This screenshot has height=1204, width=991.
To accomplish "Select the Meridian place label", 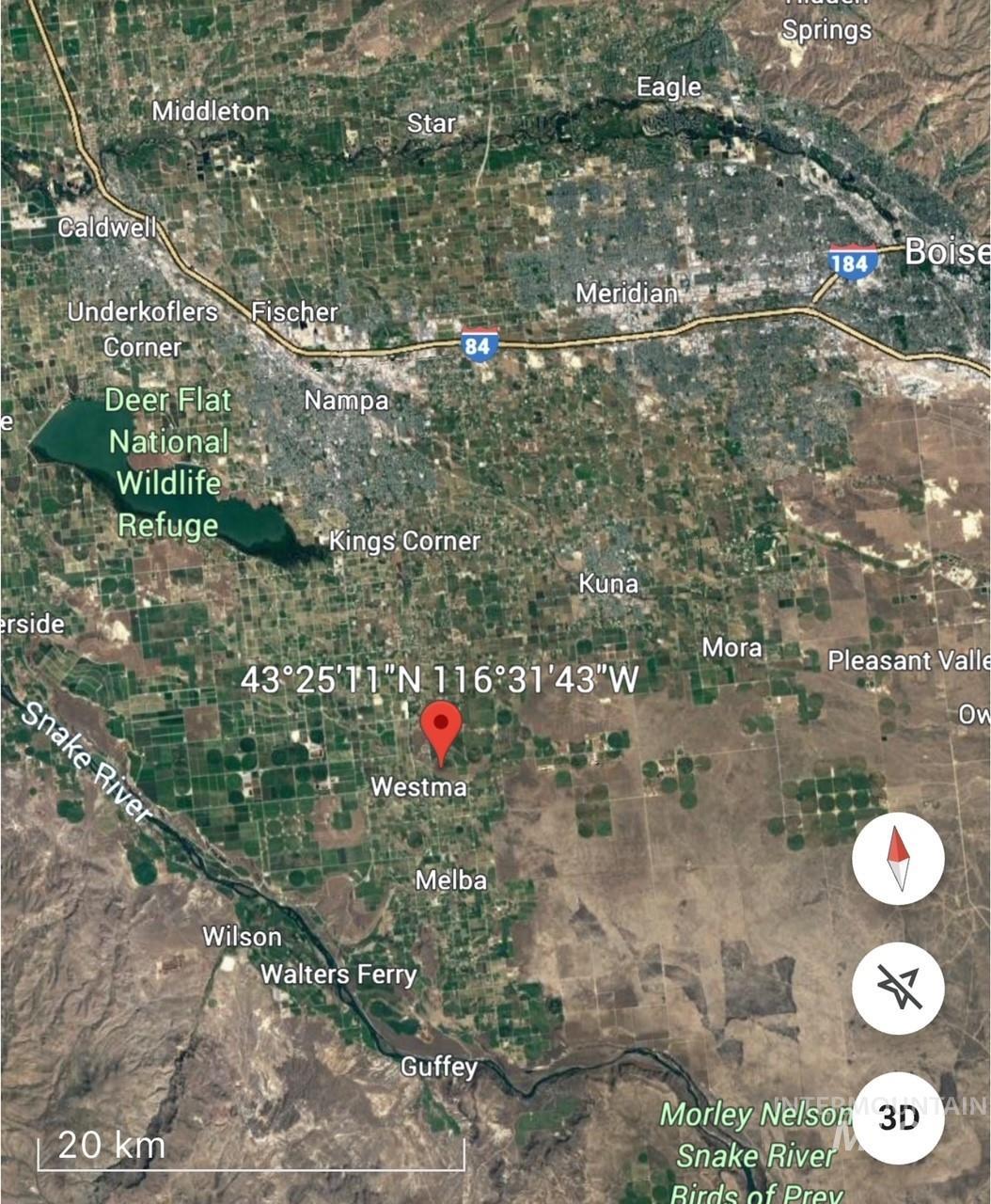I will click(628, 294).
